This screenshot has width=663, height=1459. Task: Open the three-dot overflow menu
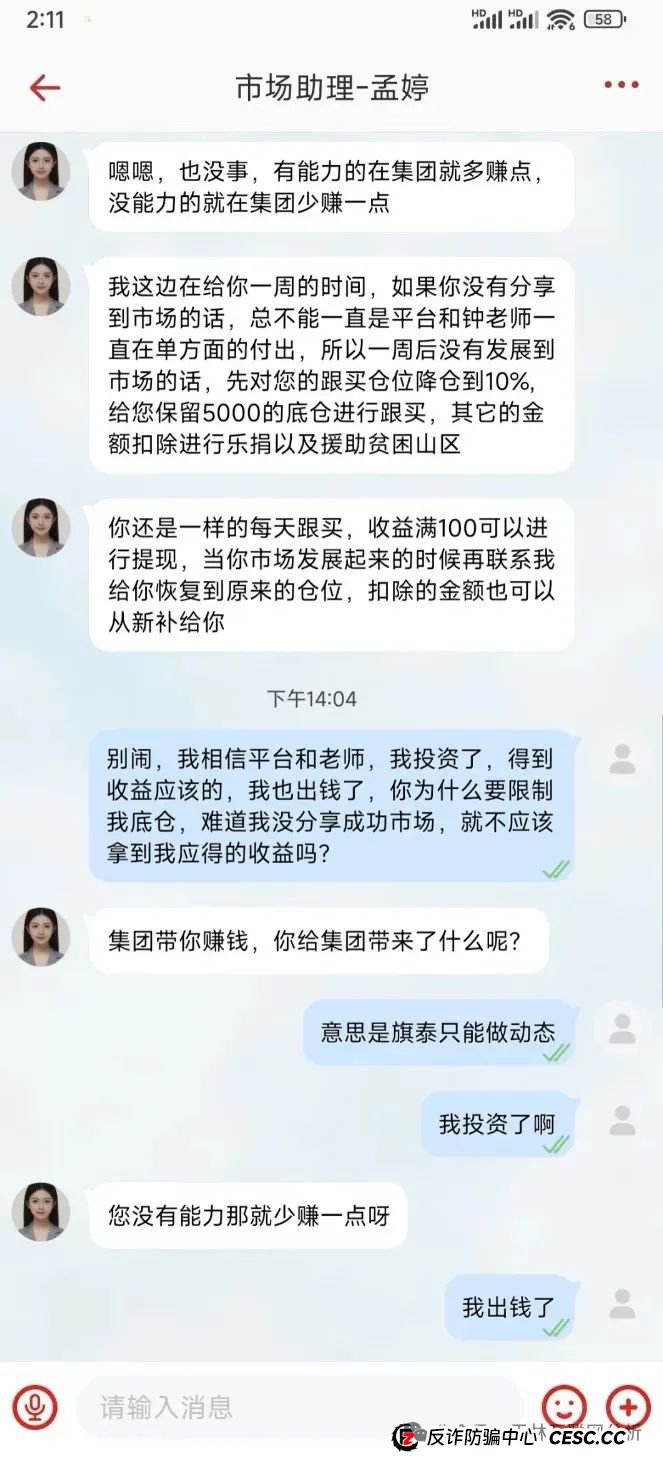[x=621, y=87]
